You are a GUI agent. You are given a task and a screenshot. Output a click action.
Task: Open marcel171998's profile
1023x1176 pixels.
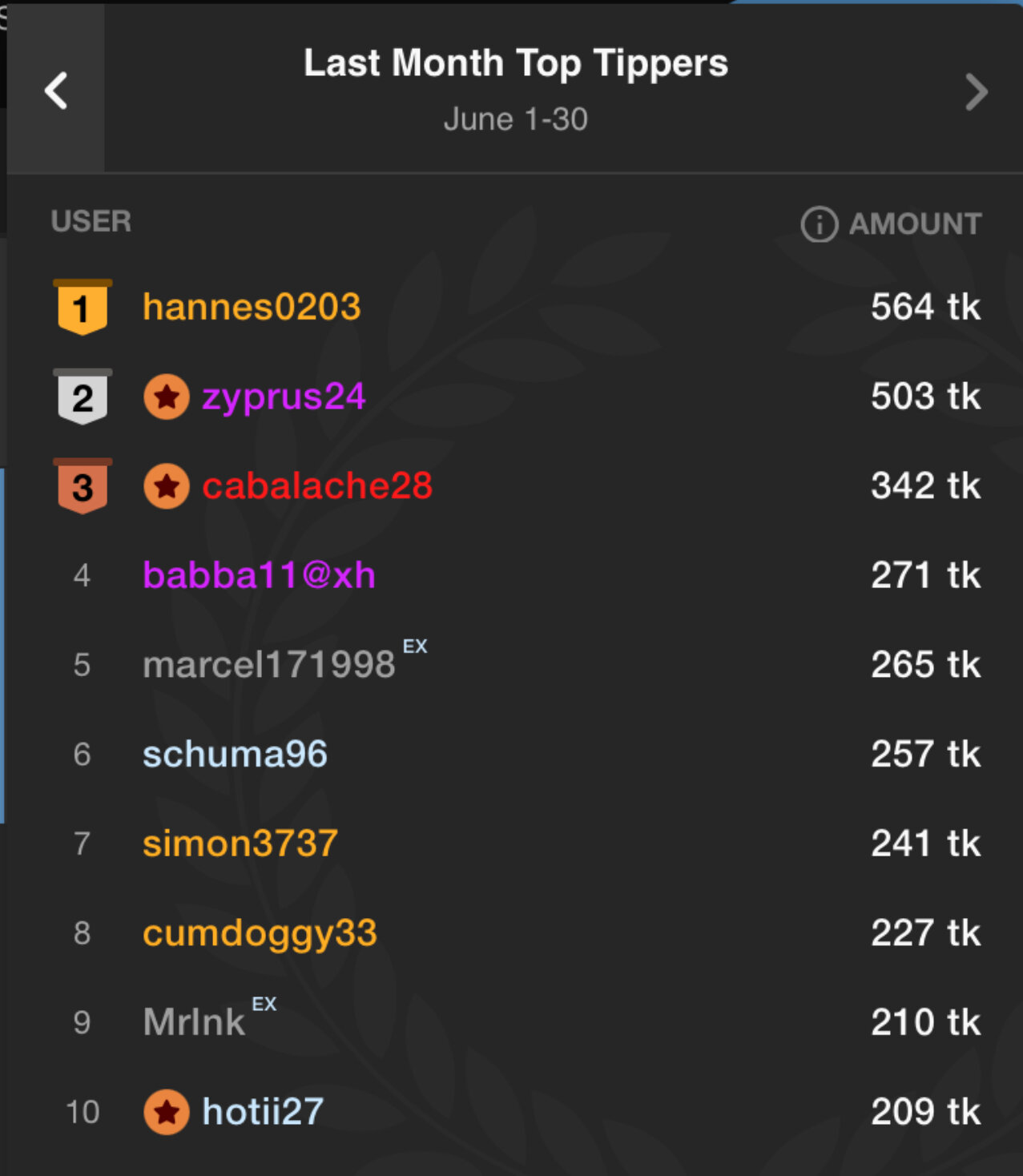point(269,665)
